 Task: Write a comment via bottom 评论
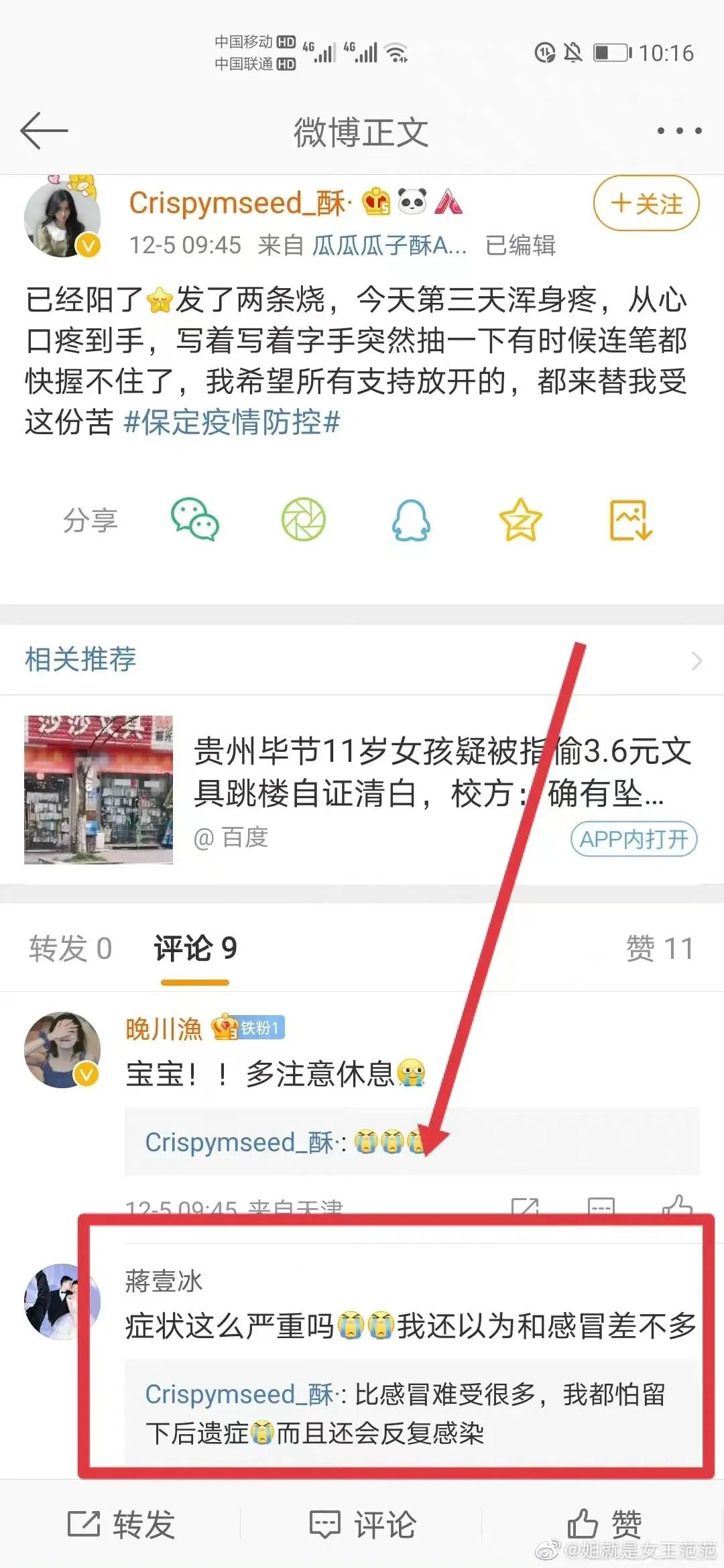[x=362, y=1524]
